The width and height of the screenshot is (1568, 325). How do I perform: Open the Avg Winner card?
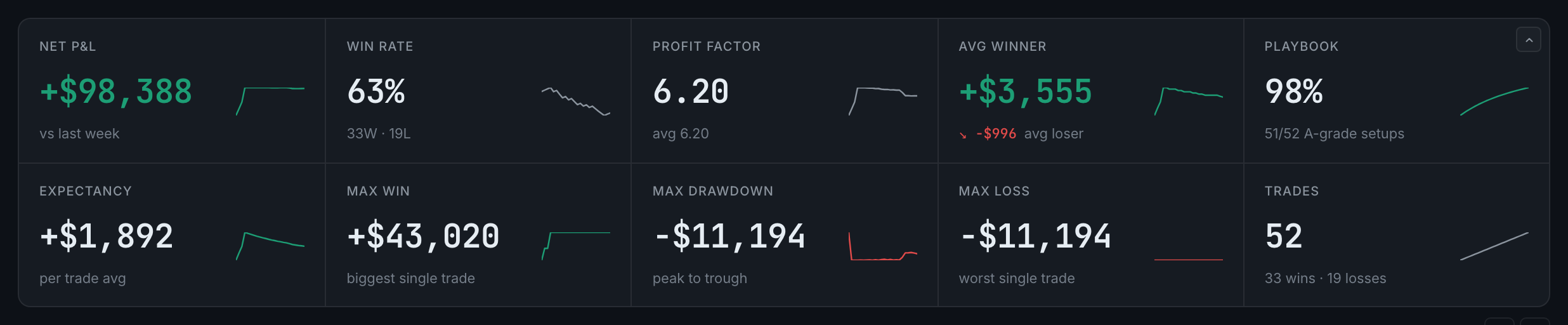tap(1091, 91)
